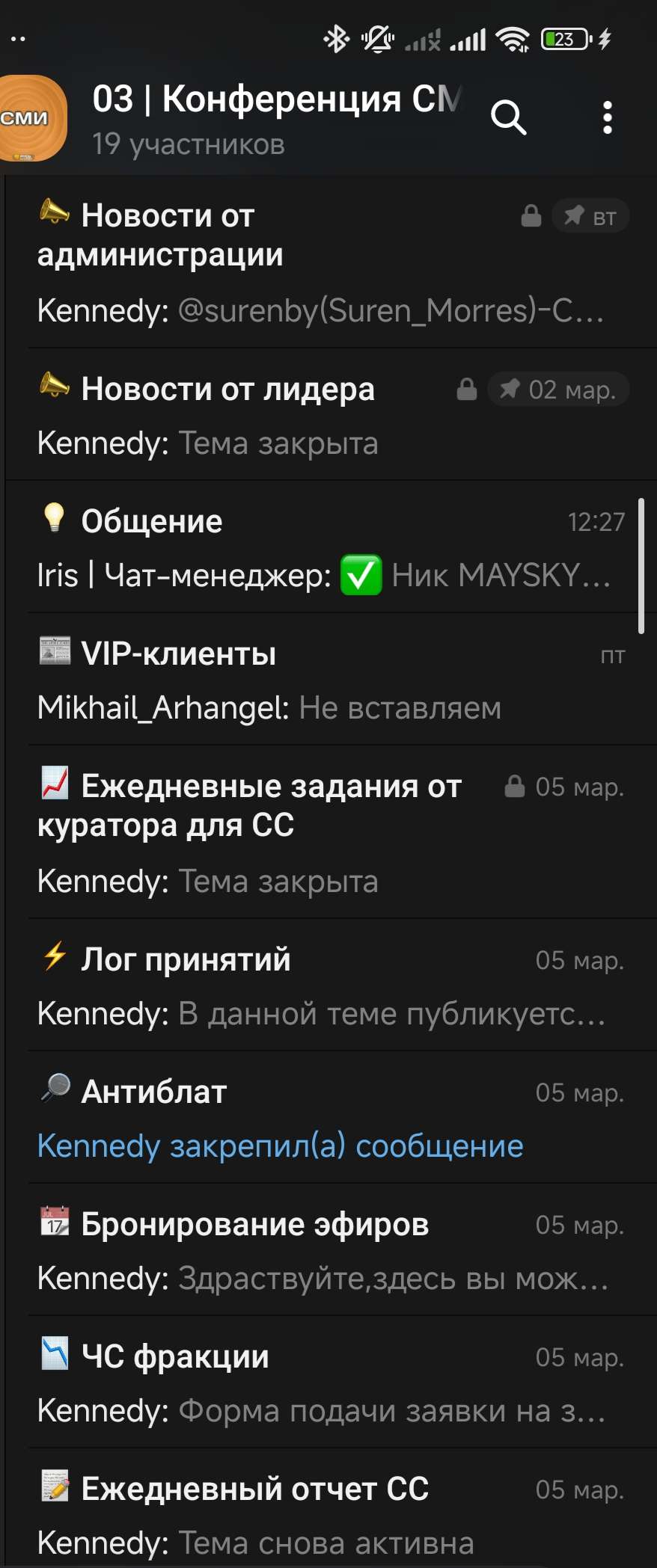
Task: Open Ежедневные задания от куратора topic
Action: tap(329, 832)
